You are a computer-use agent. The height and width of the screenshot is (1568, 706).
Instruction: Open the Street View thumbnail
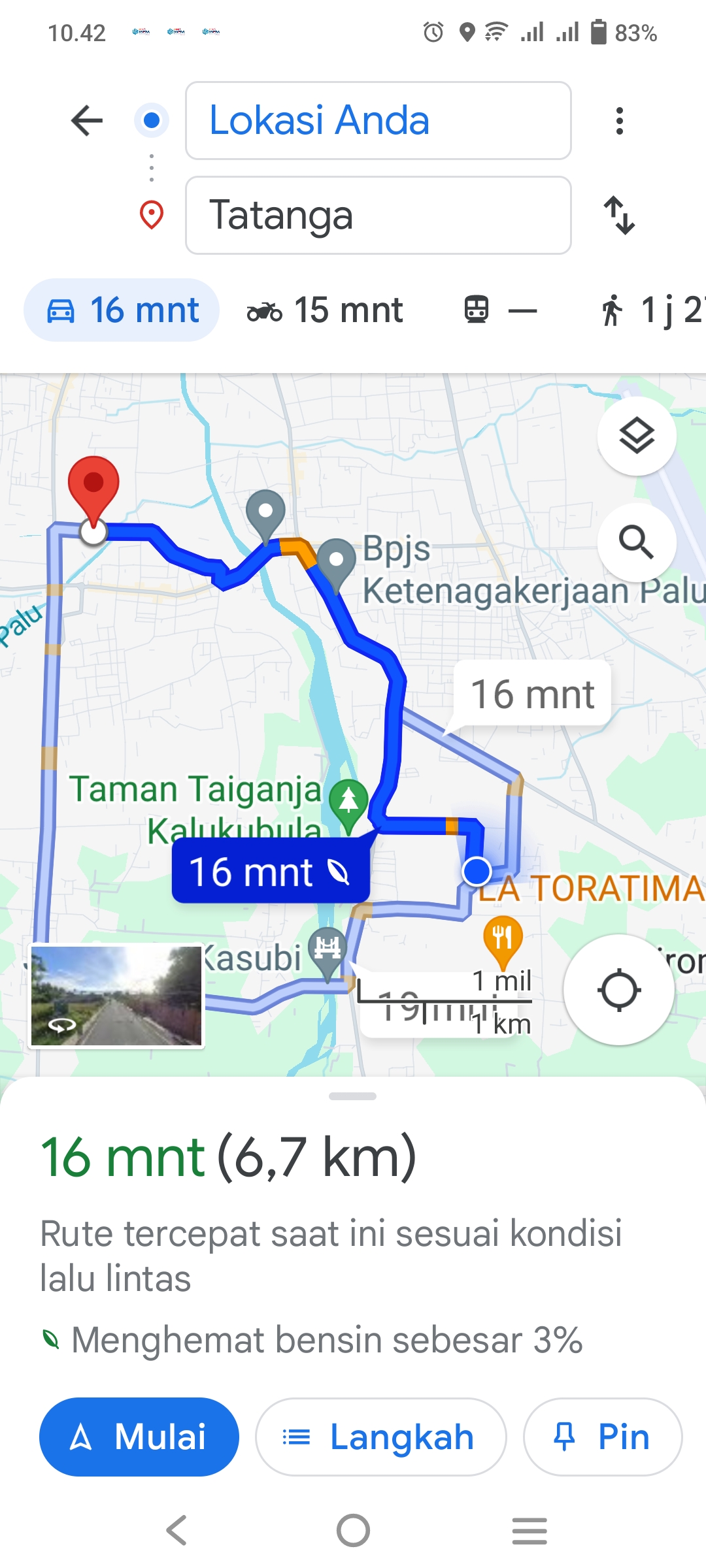[117, 996]
